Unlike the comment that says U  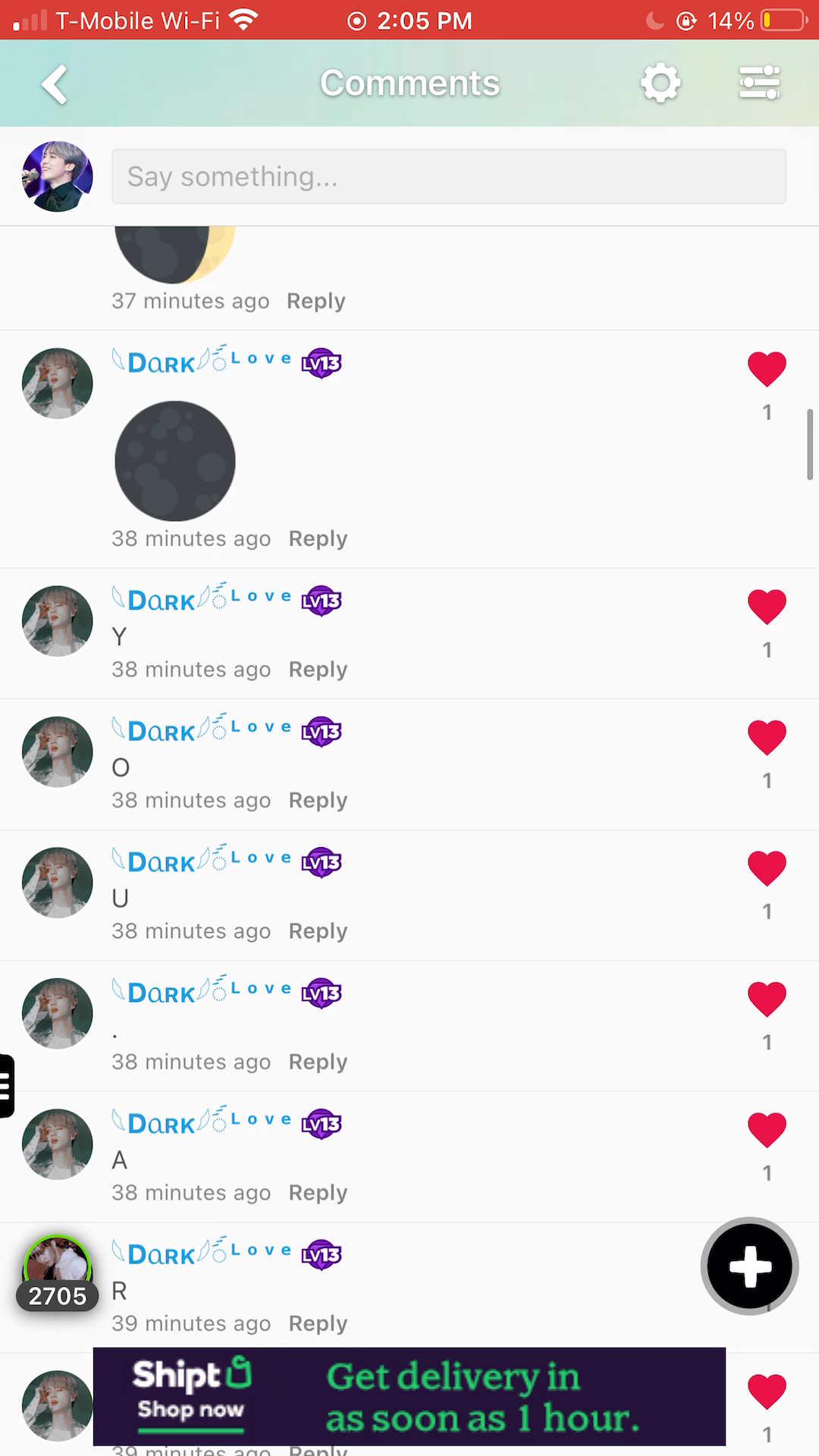point(767,868)
